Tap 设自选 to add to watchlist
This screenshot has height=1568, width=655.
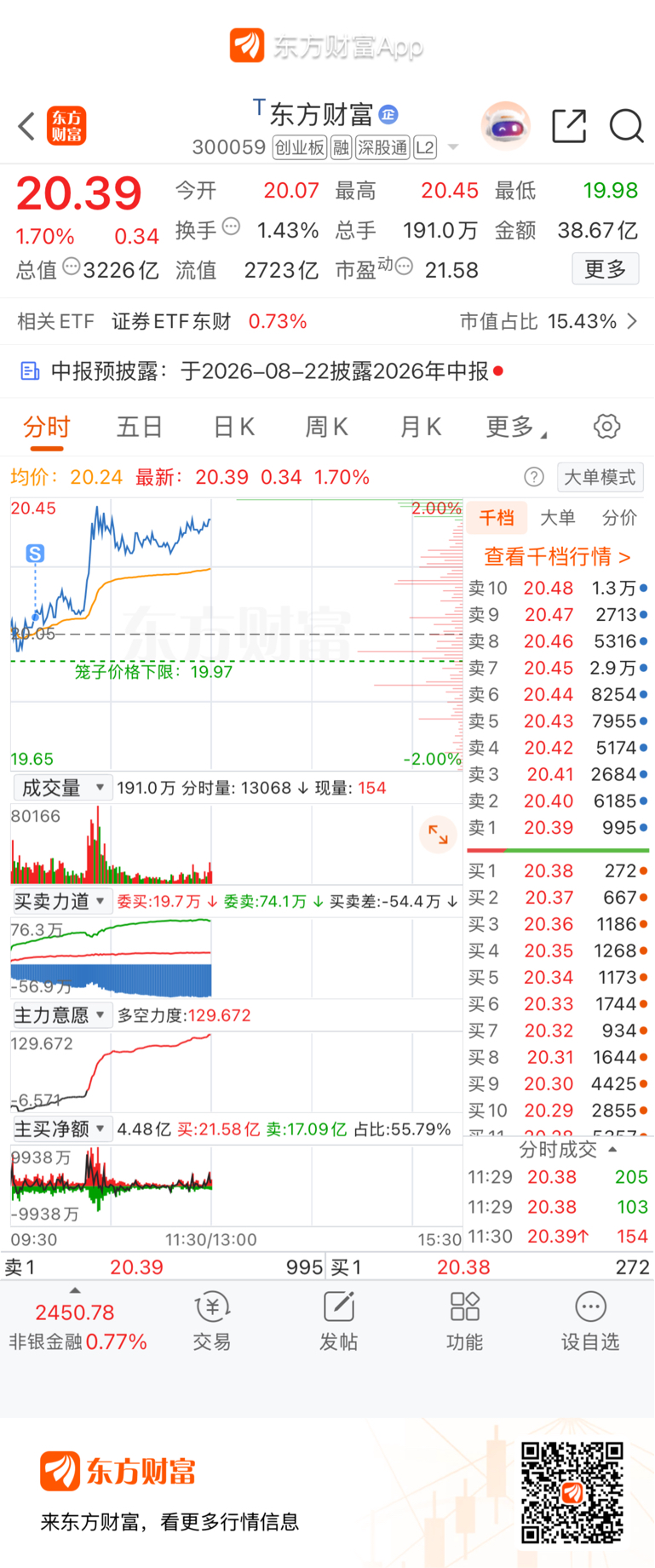pos(590,1322)
